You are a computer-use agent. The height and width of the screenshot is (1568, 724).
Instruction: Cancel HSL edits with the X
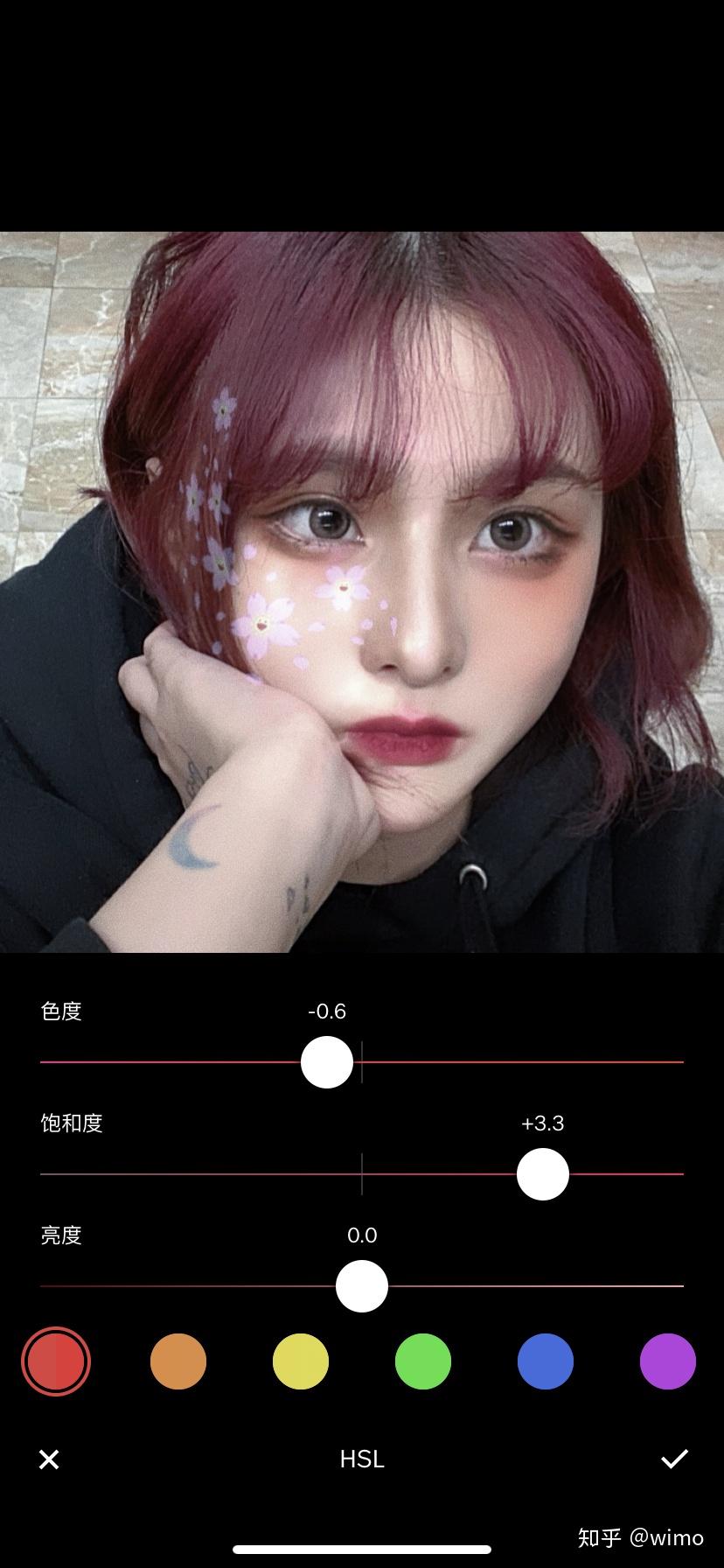coord(49,1459)
